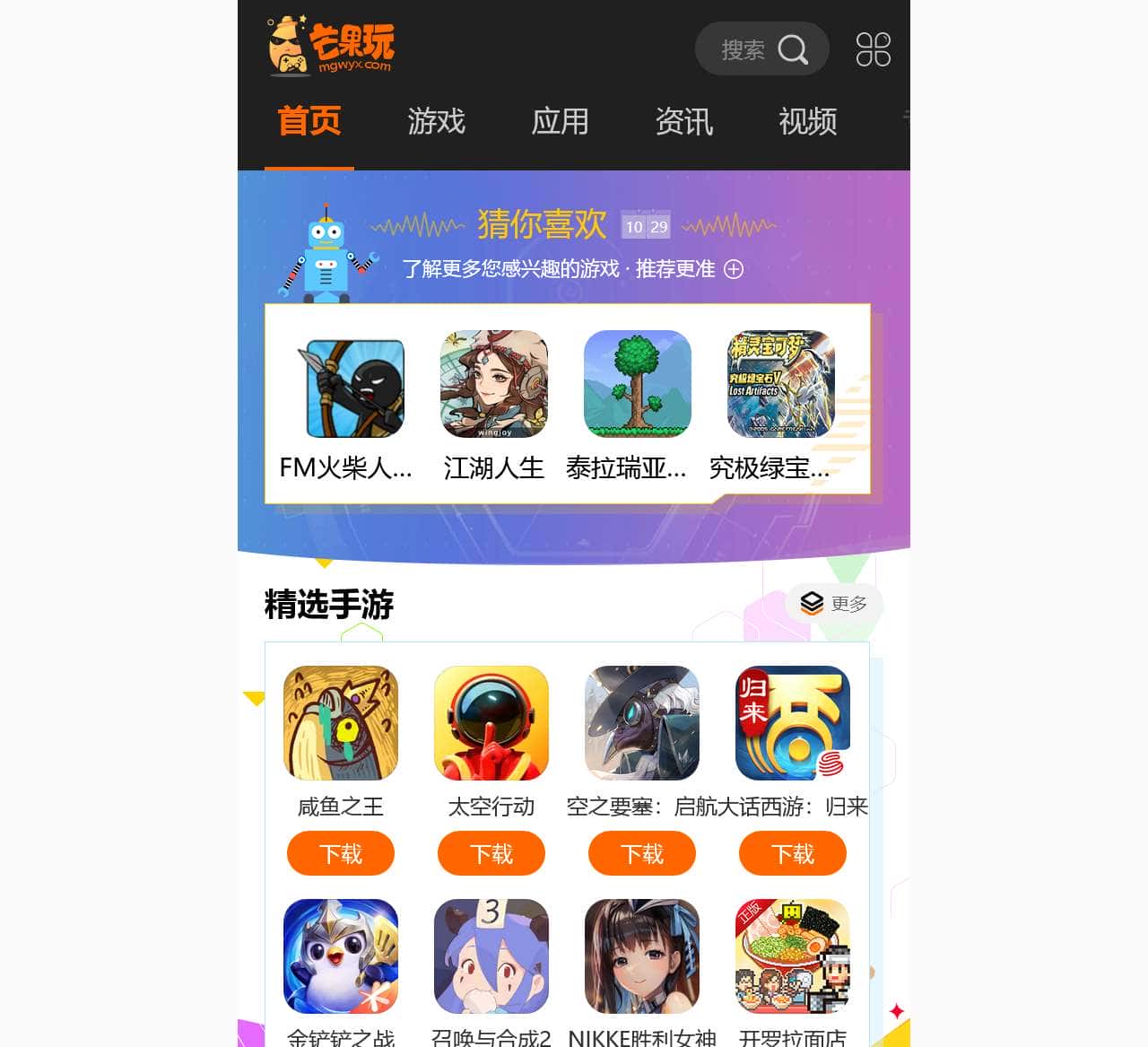Tap 更多 beside 精选手游
This screenshot has width=1148, height=1047.
point(834,604)
